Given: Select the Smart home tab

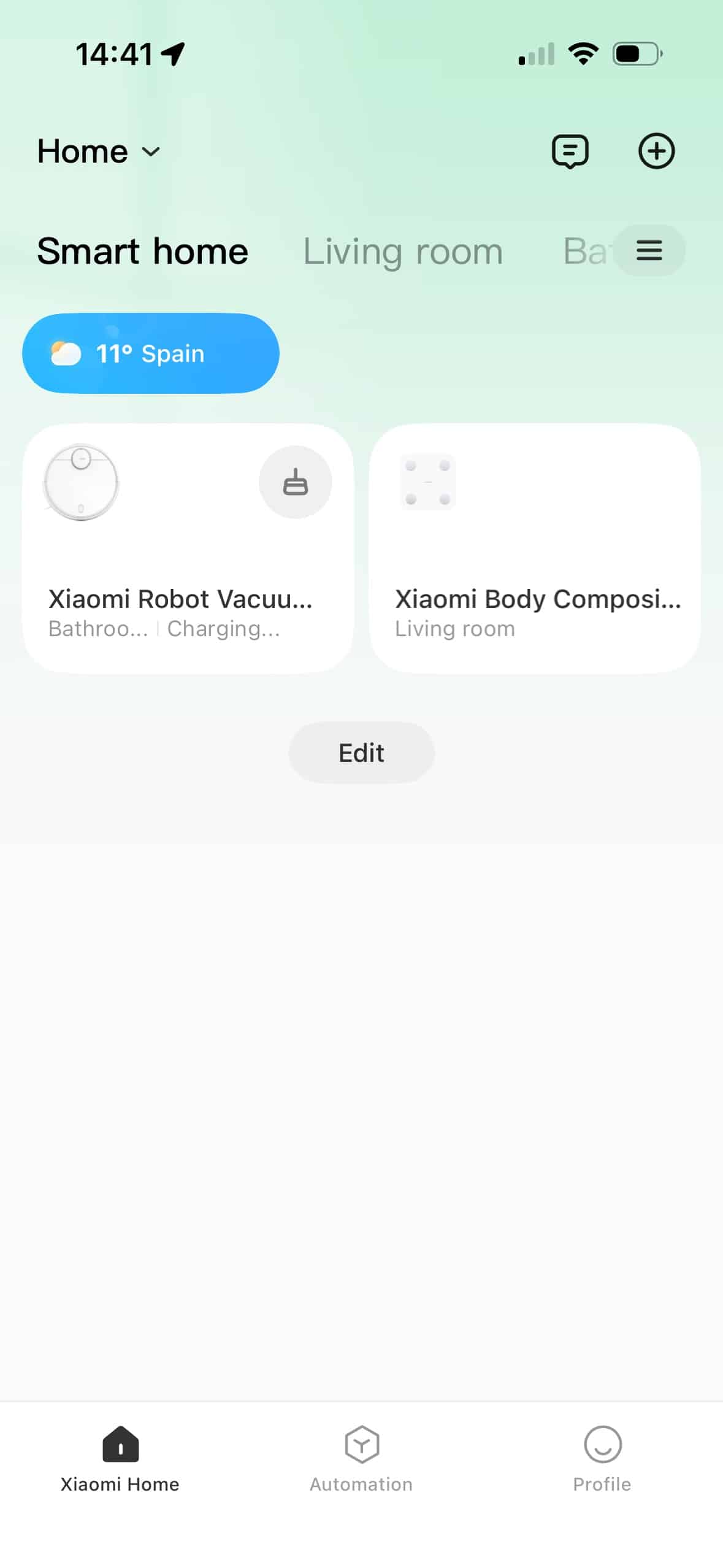Looking at the screenshot, I should (x=142, y=252).
